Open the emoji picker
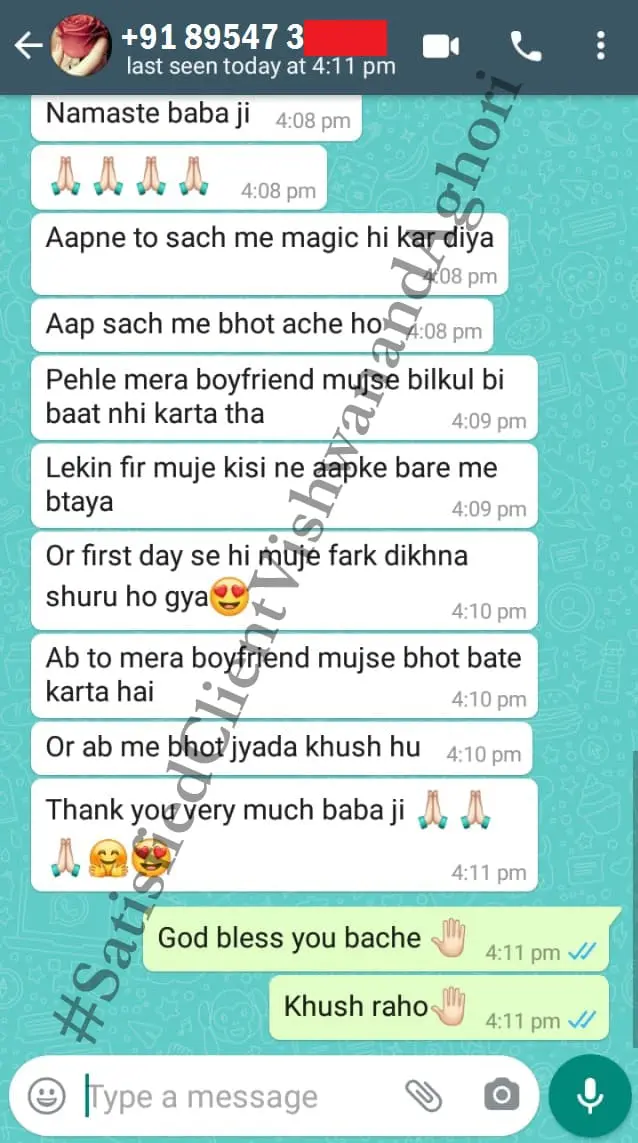Screen dimensions: 638x1143 click(x=45, y=1096)
